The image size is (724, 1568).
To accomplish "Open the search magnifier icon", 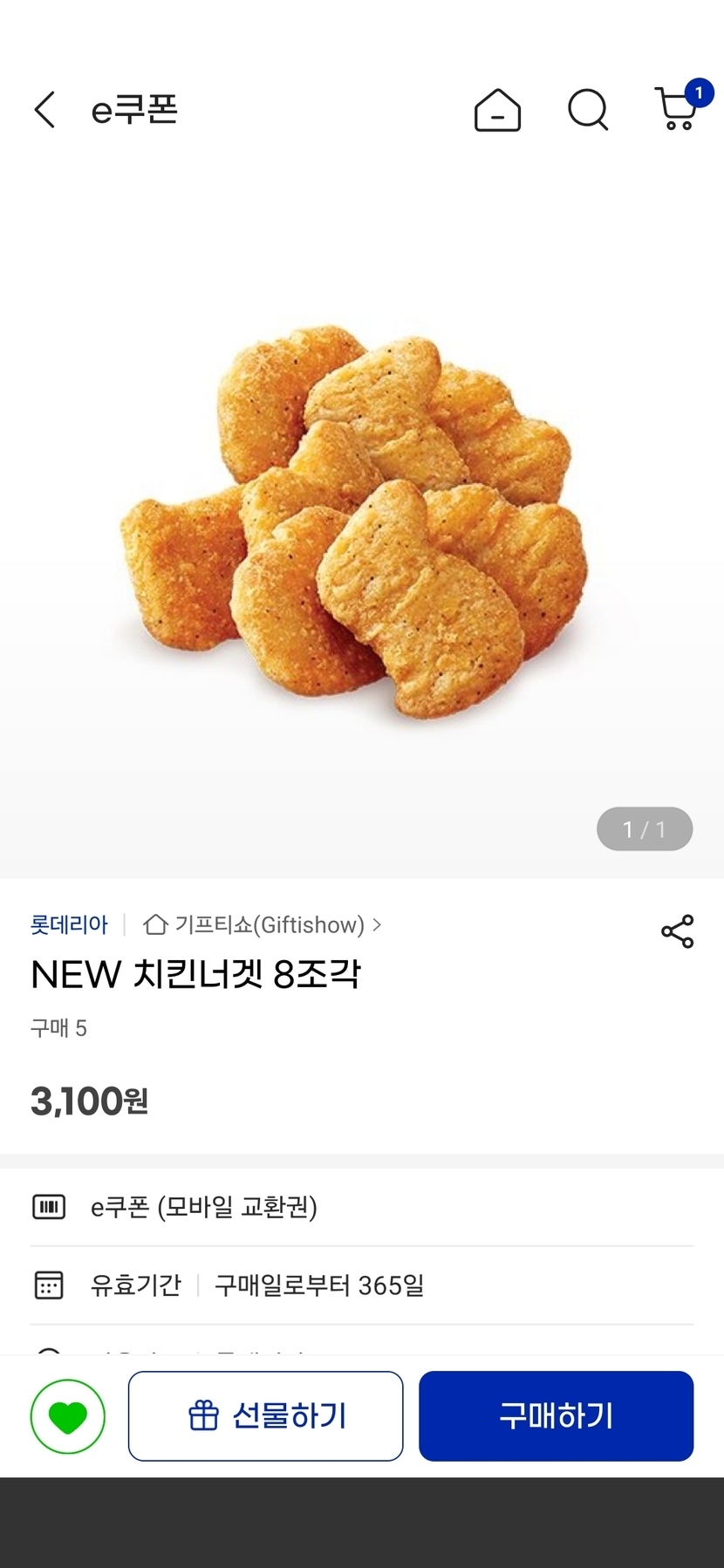I will [588, 111].
